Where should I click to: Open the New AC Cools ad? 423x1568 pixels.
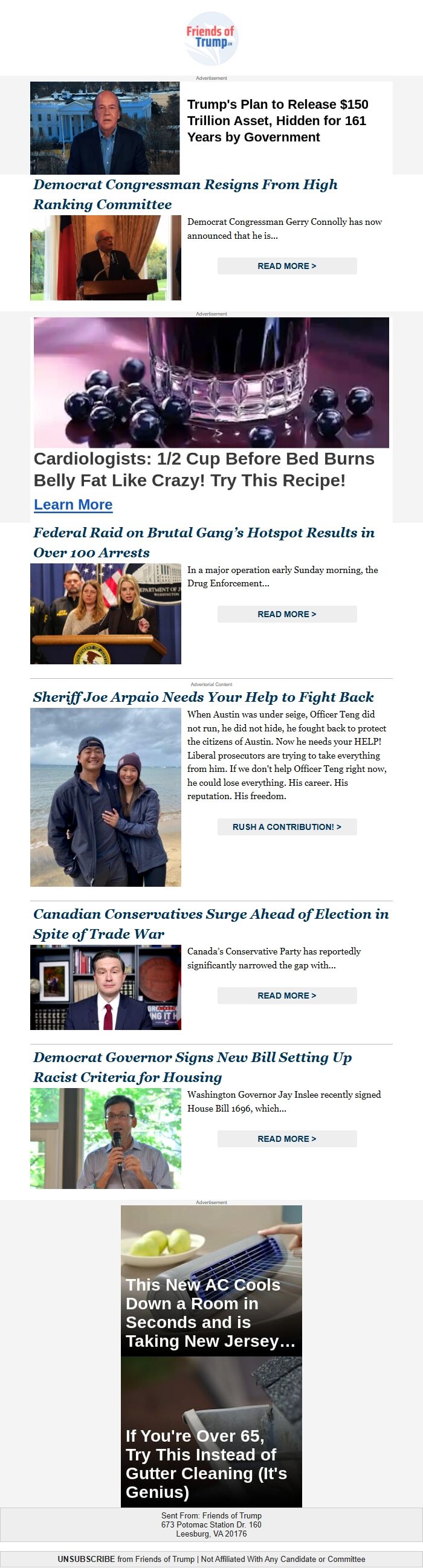(211, 1281)
